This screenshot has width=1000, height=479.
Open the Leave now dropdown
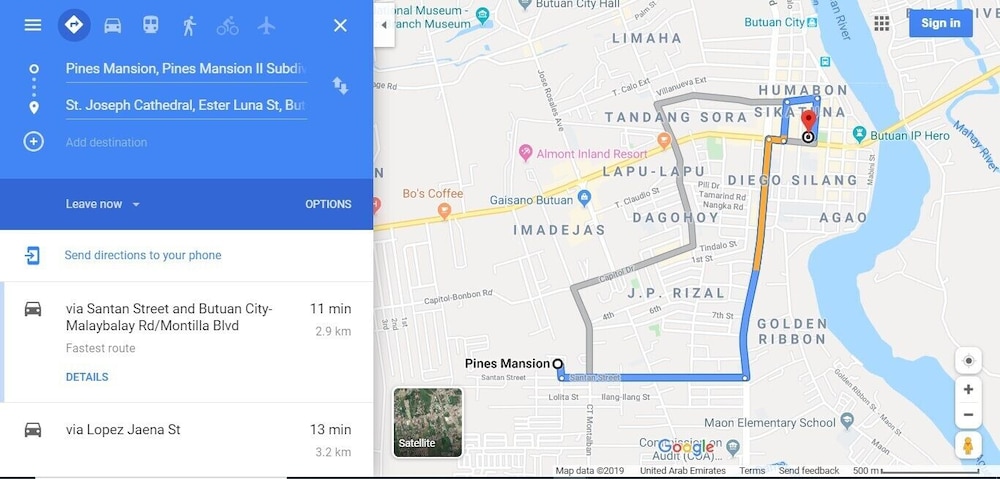click(x=102, y=204)
